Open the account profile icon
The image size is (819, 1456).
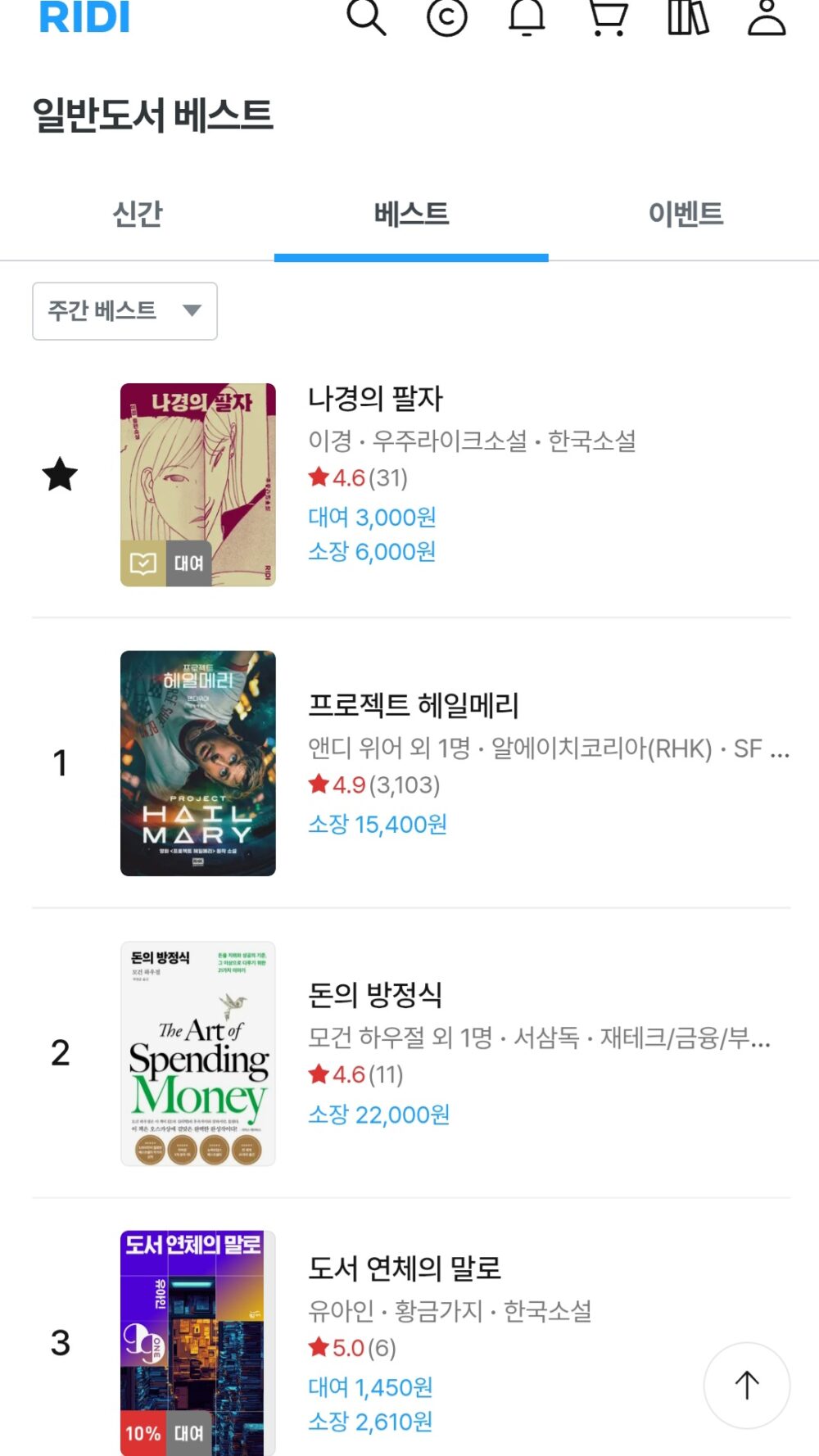[767, 16]
